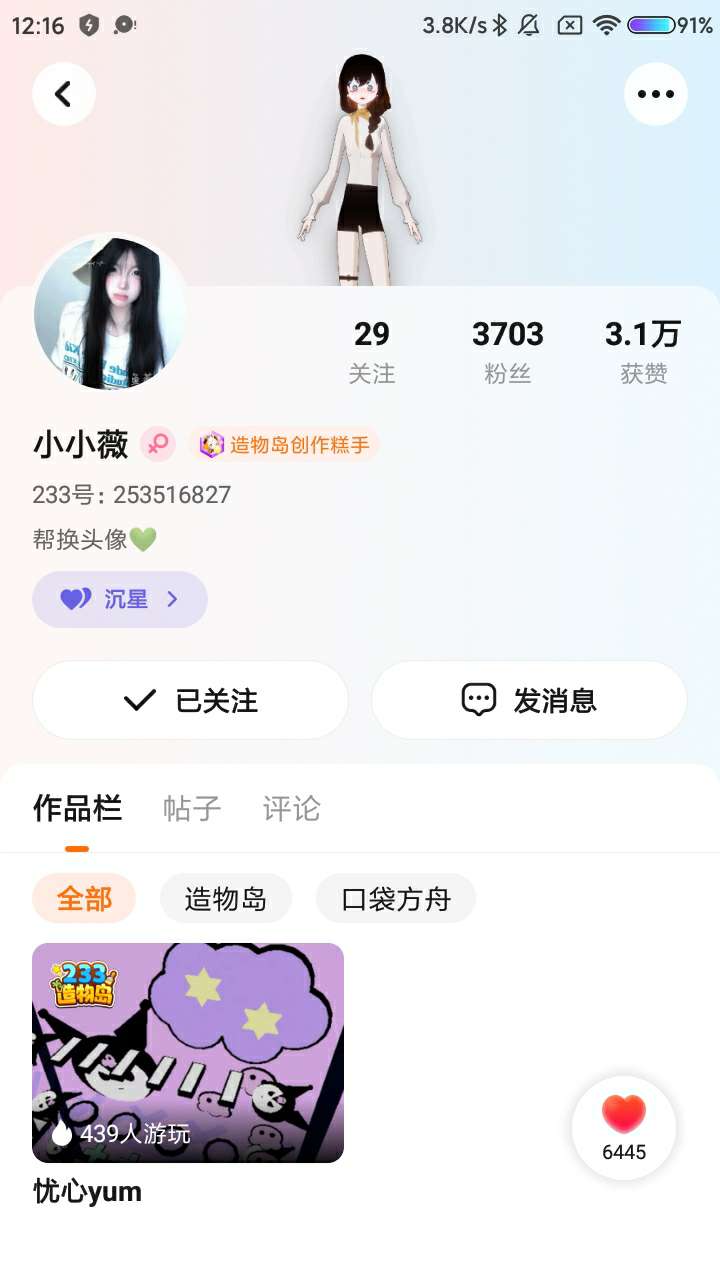Open the 沉星 chip
Viewport: 720px width, 1280px height.
[120, 599]
